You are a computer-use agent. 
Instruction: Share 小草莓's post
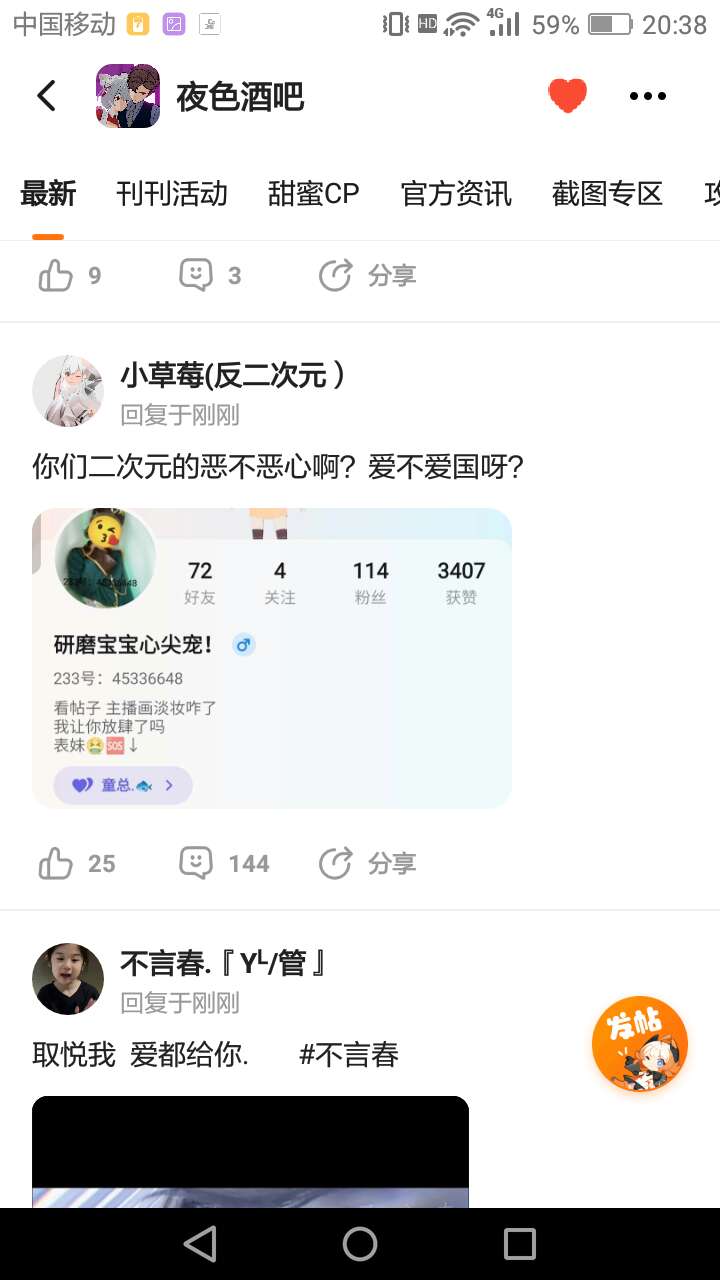coord(366,863)
